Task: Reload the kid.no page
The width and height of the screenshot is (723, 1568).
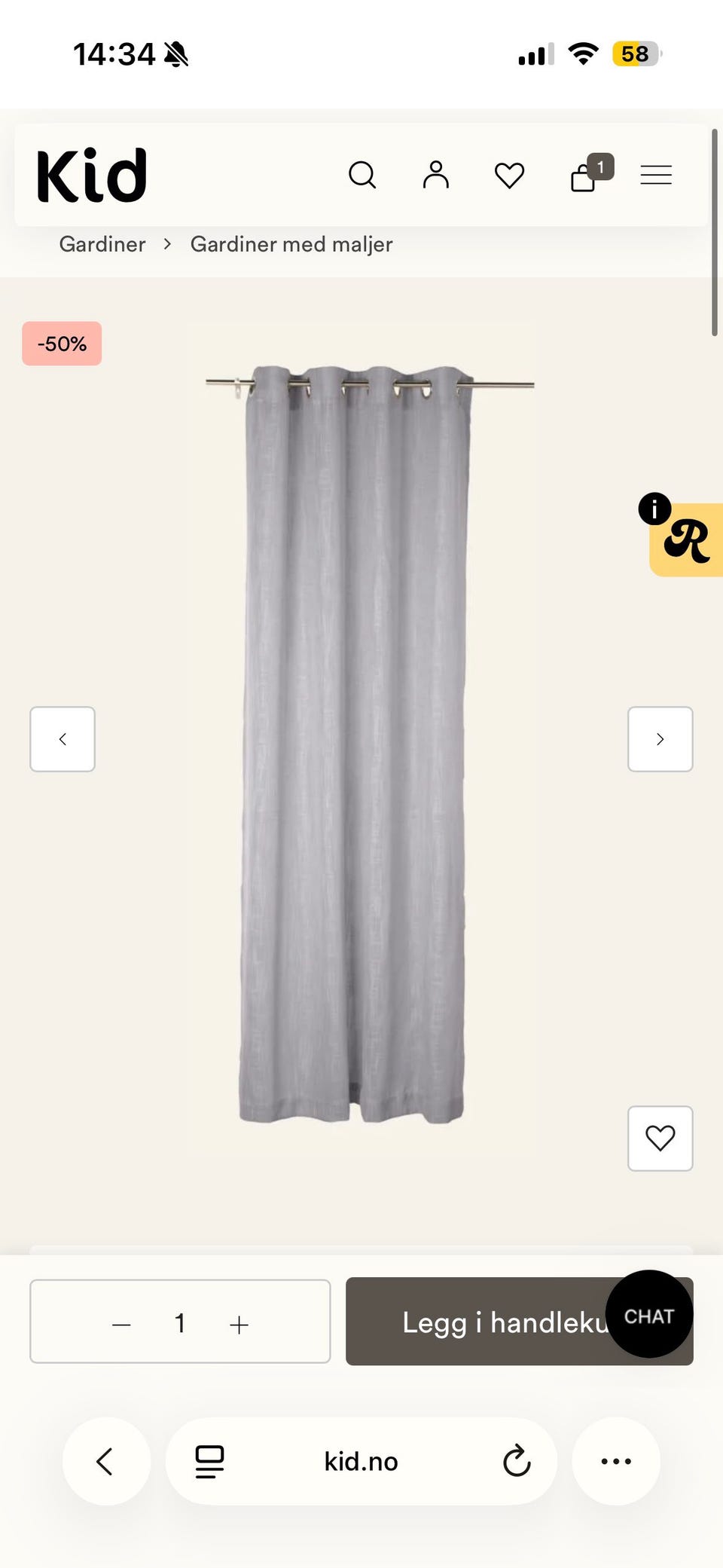Action: tap(517, 1461)
